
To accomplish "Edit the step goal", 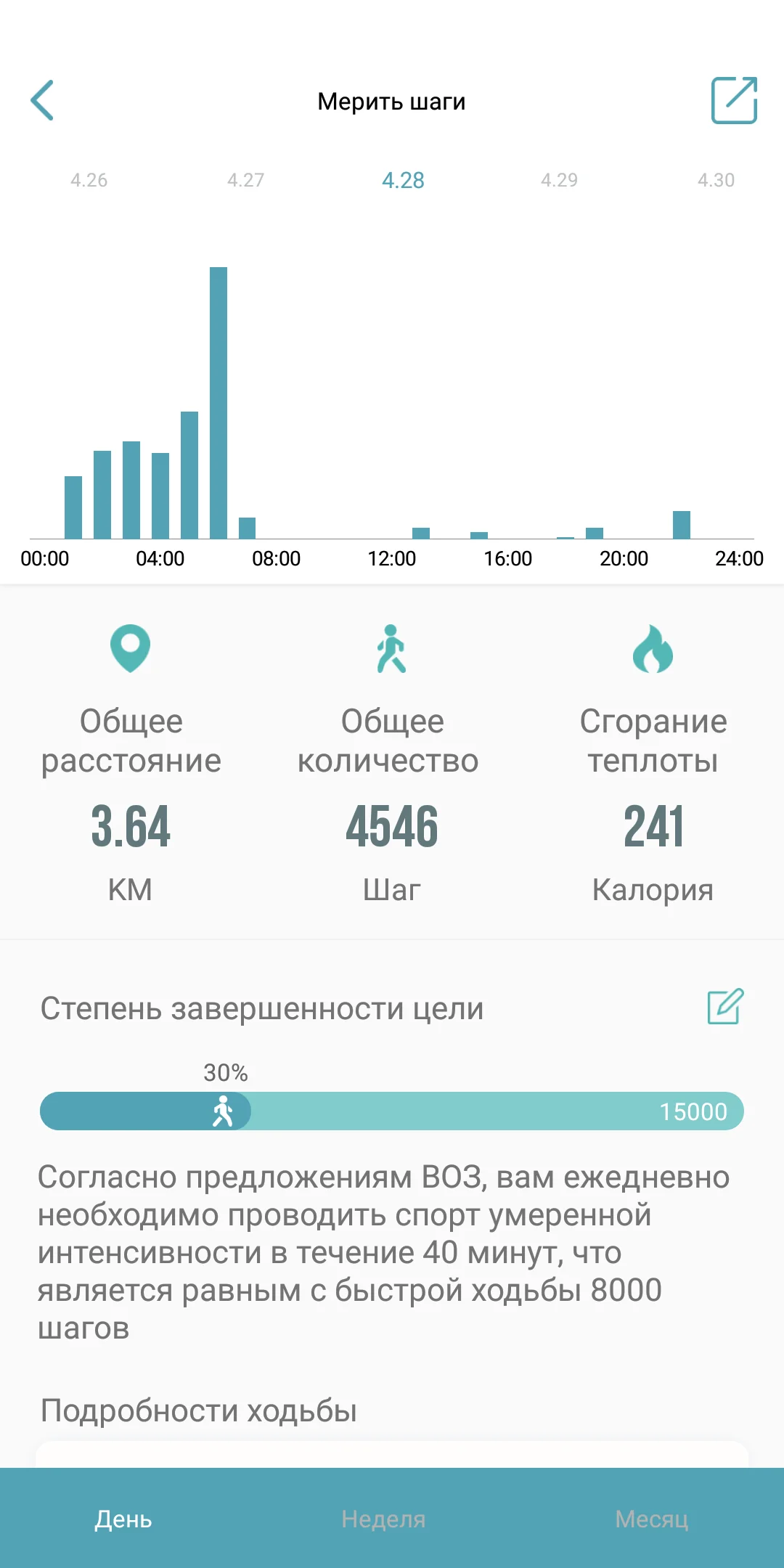I will (725, 1007).
